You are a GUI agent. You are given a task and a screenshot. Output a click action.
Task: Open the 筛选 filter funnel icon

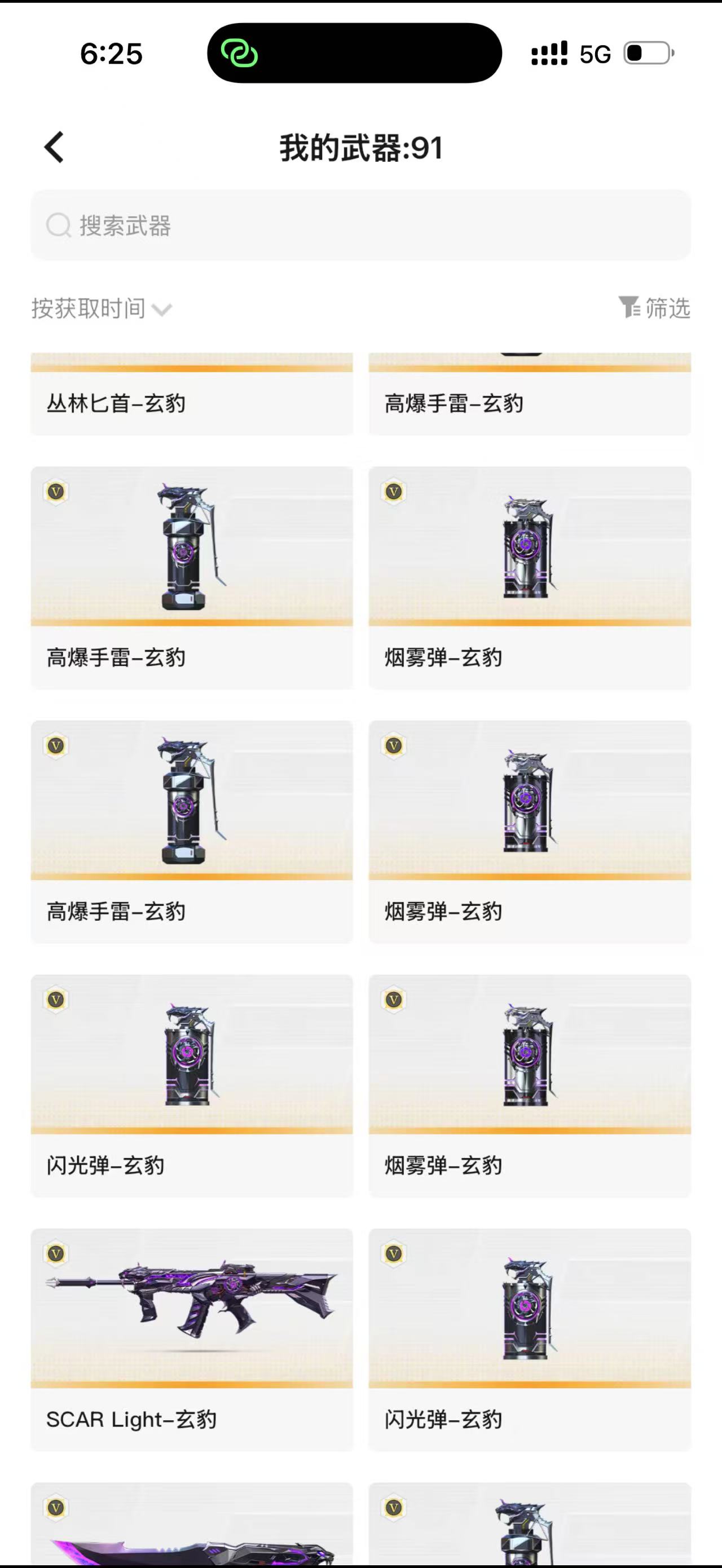pyautogui.click(x=630, y=308)
